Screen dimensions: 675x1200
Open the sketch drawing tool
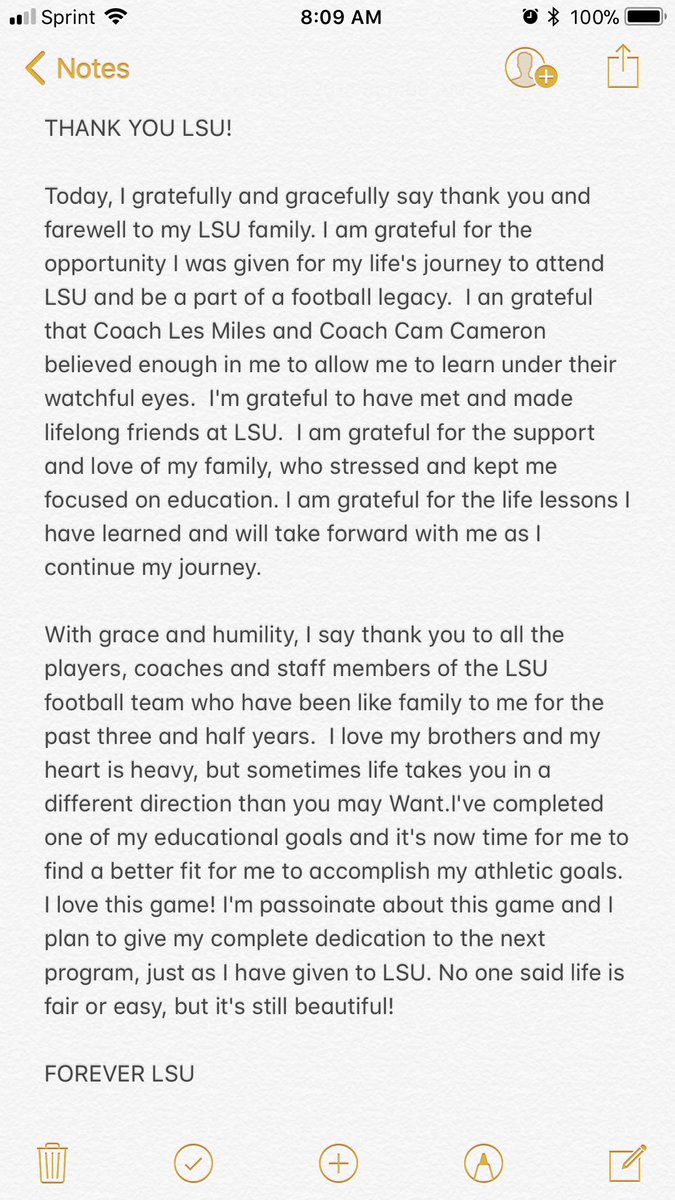click(483, 1163)
